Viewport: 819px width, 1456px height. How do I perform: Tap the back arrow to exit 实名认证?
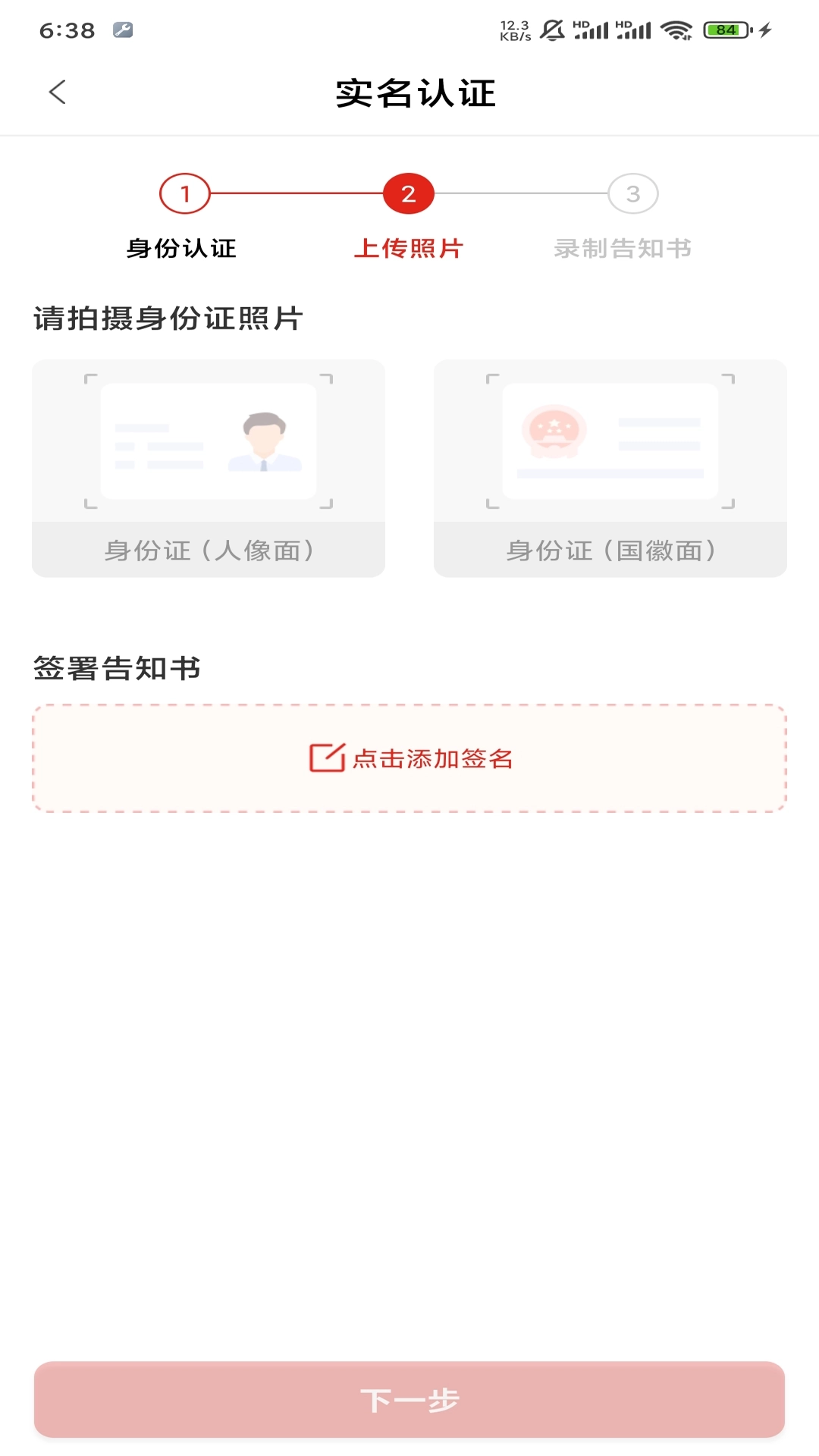tap(55, 92)
